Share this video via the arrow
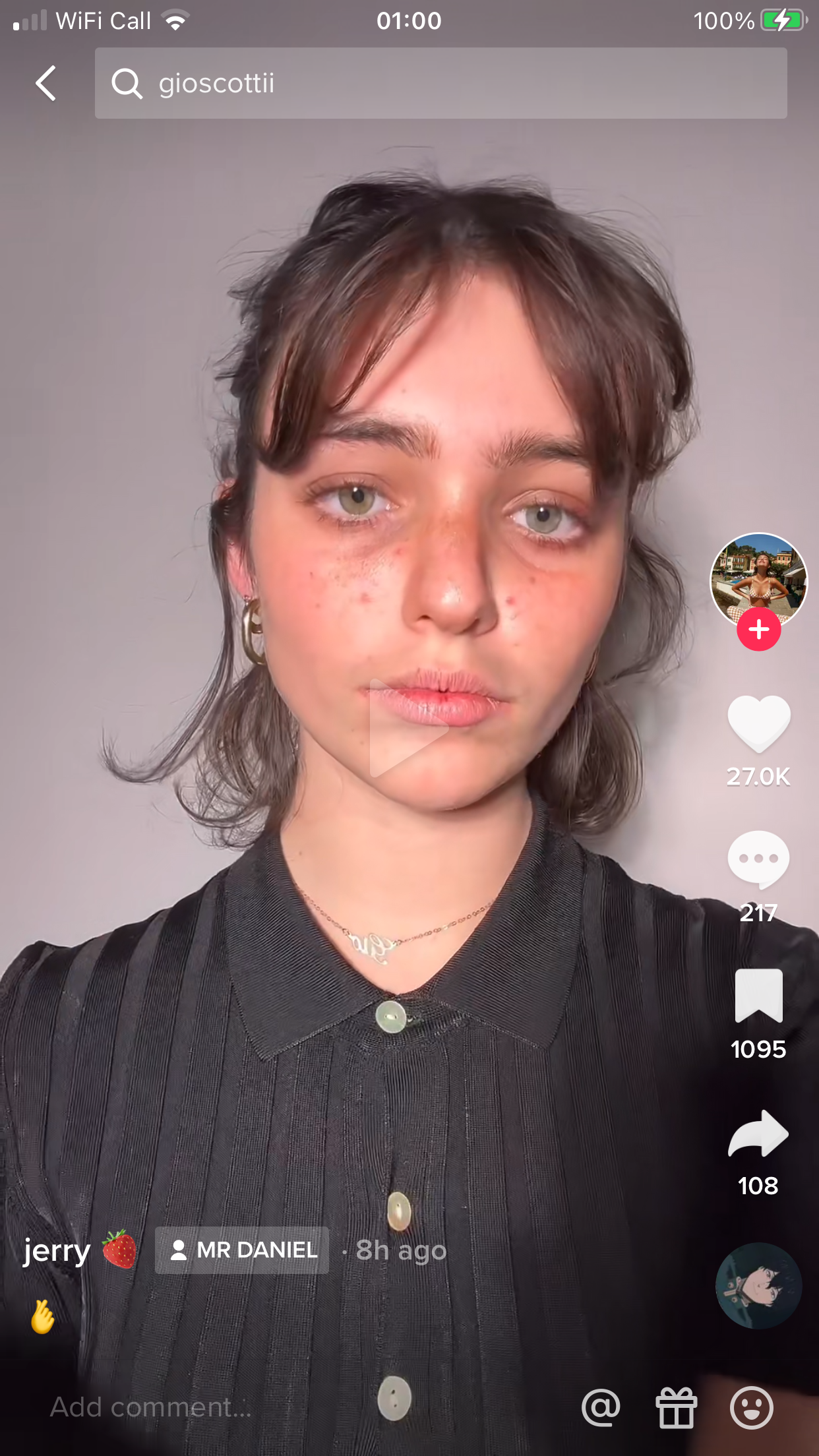Image resolution: width=819 pixels, height=1456 pixels. (x=758, y=1134)
